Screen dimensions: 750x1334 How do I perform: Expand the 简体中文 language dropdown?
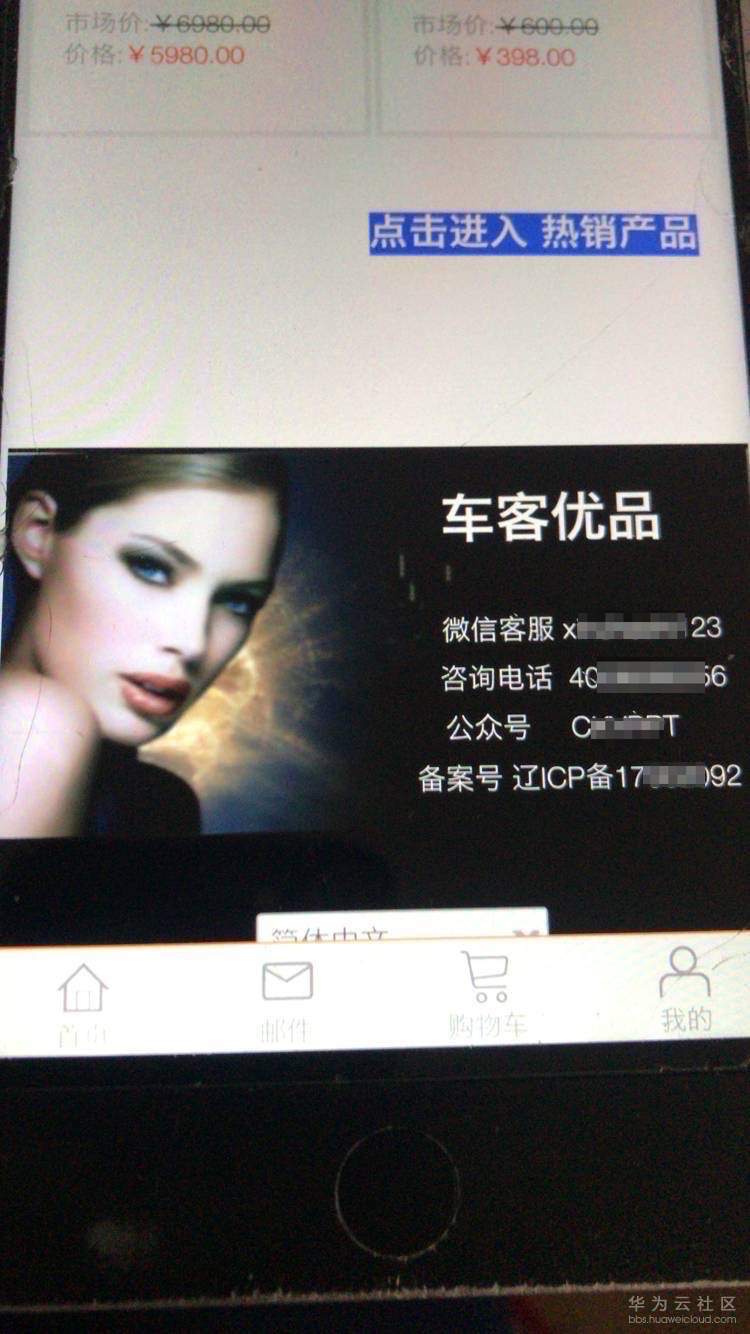(402, 928)
